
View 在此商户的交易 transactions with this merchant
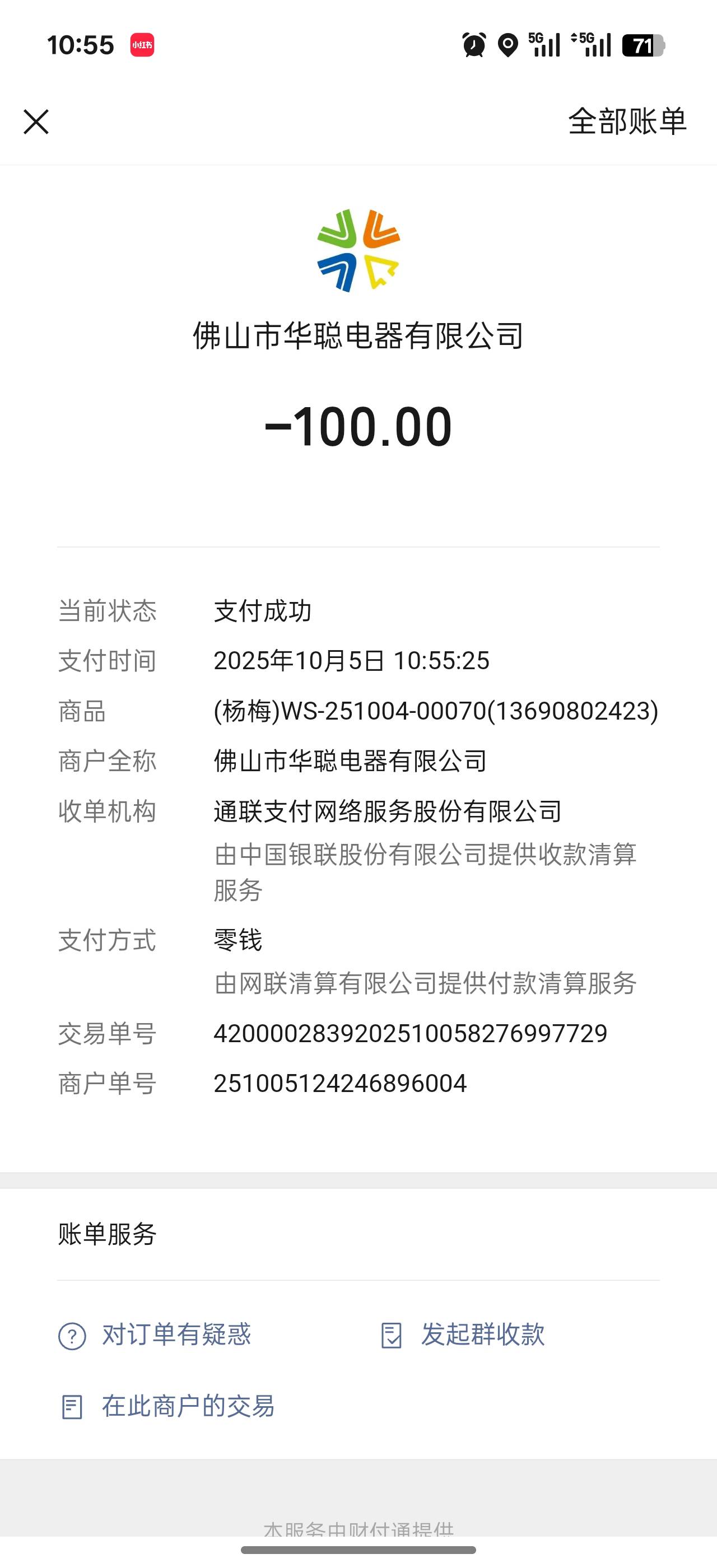click(x=167, y=1407)
